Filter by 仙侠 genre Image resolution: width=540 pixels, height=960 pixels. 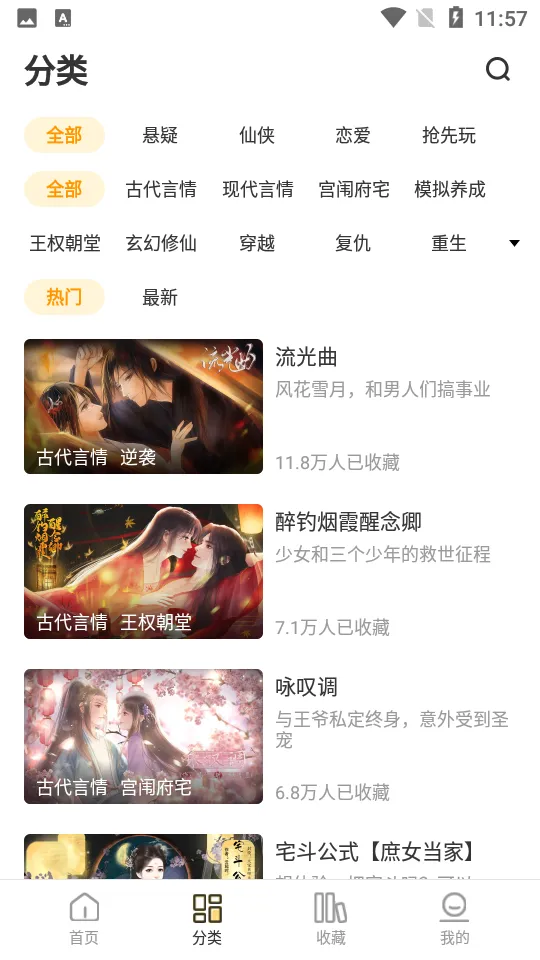click(257, 135)
